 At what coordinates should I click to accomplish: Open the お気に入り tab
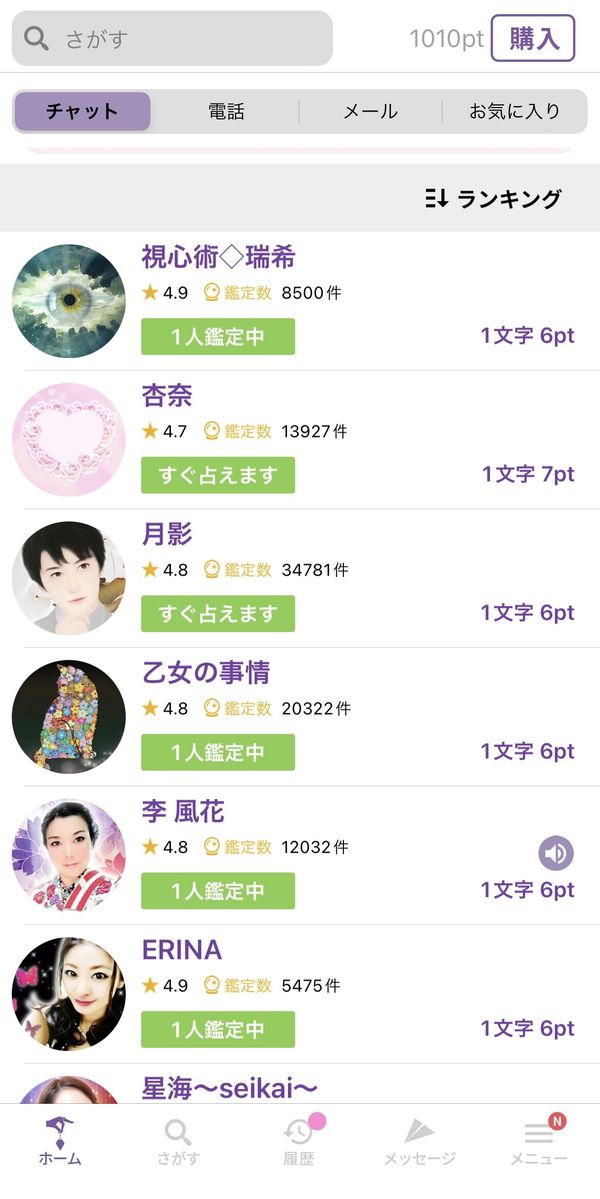[x=514, y=112]
